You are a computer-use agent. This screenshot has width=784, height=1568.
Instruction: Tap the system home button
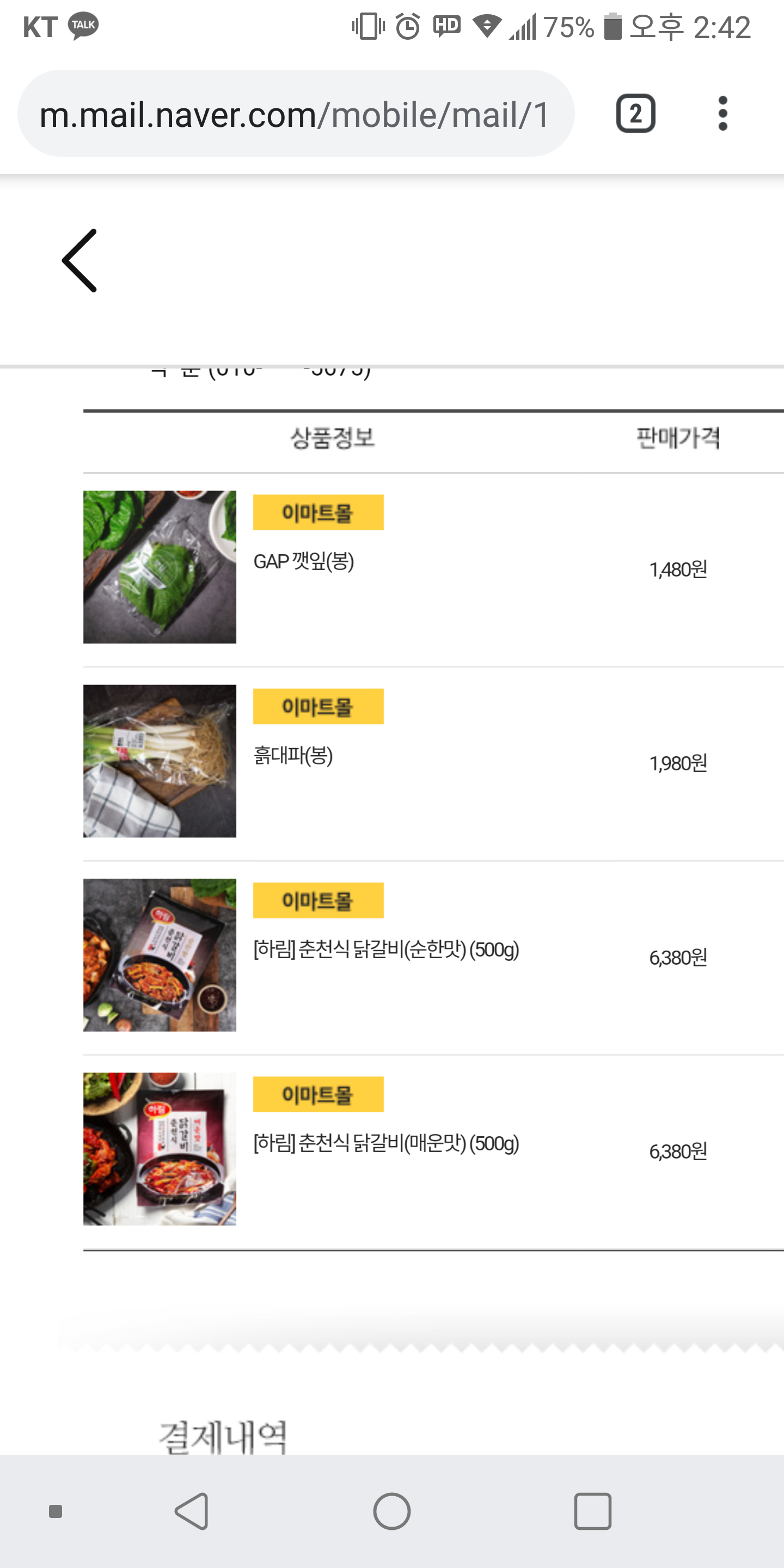click(392, 1511)
